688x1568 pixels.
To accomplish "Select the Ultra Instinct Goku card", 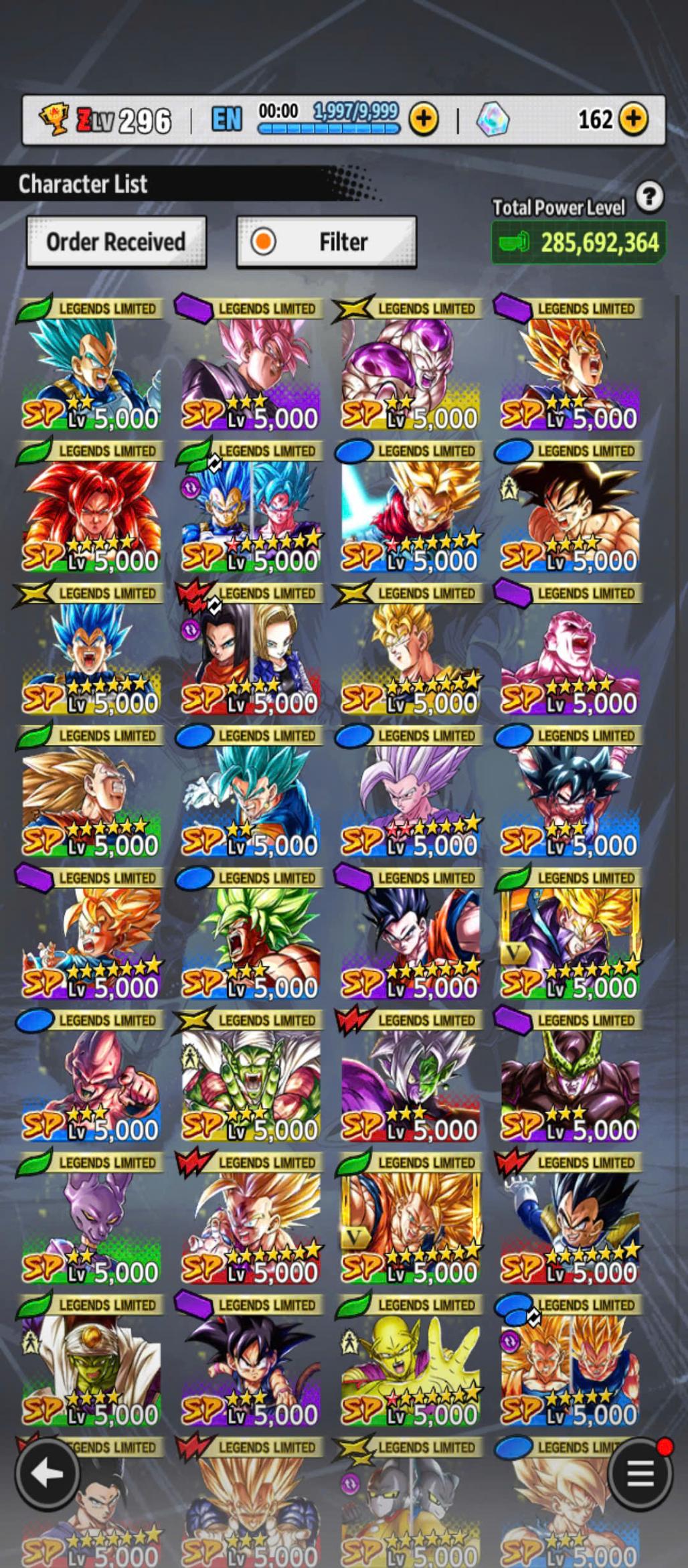I will pyautogui.click(x=570, y=792).
